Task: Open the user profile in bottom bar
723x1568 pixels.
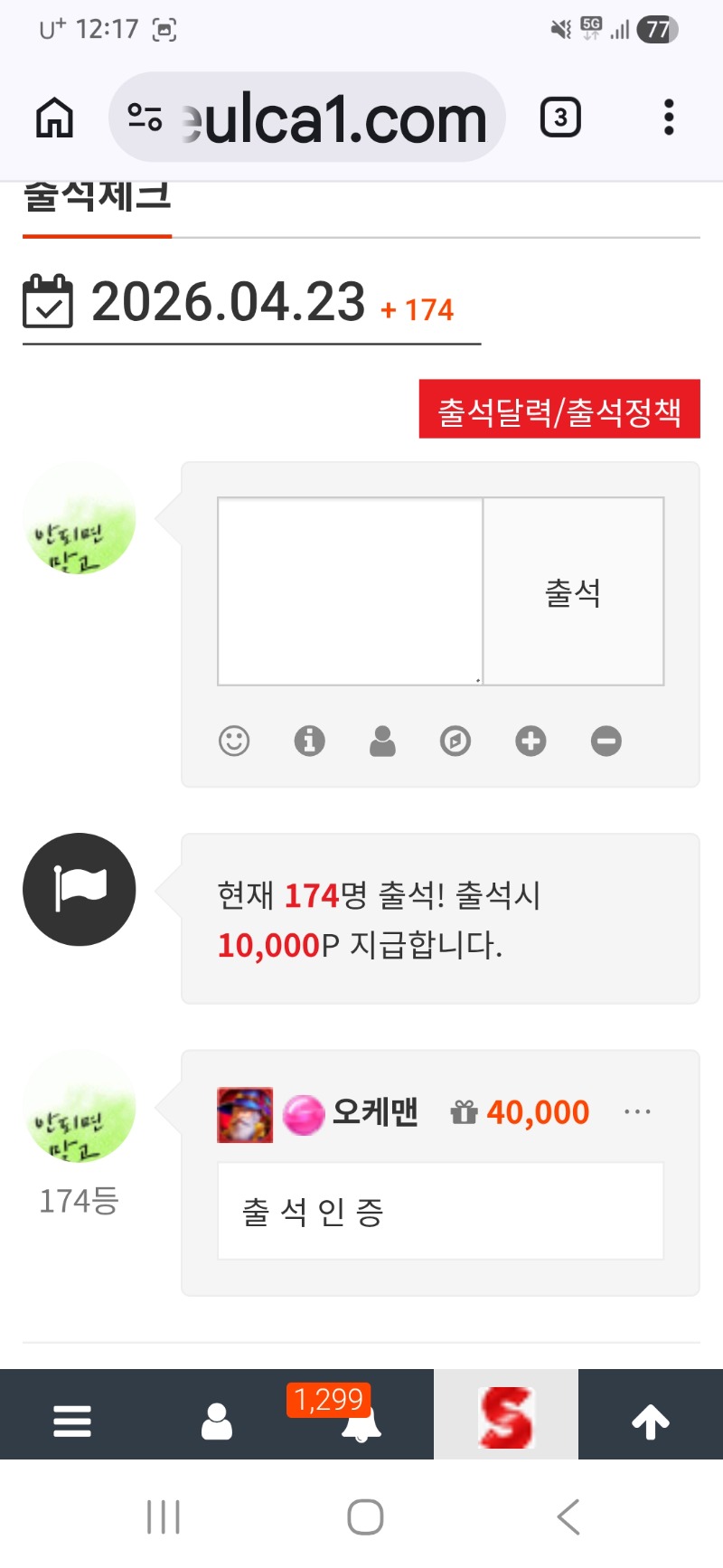Action: (217, 1421)
